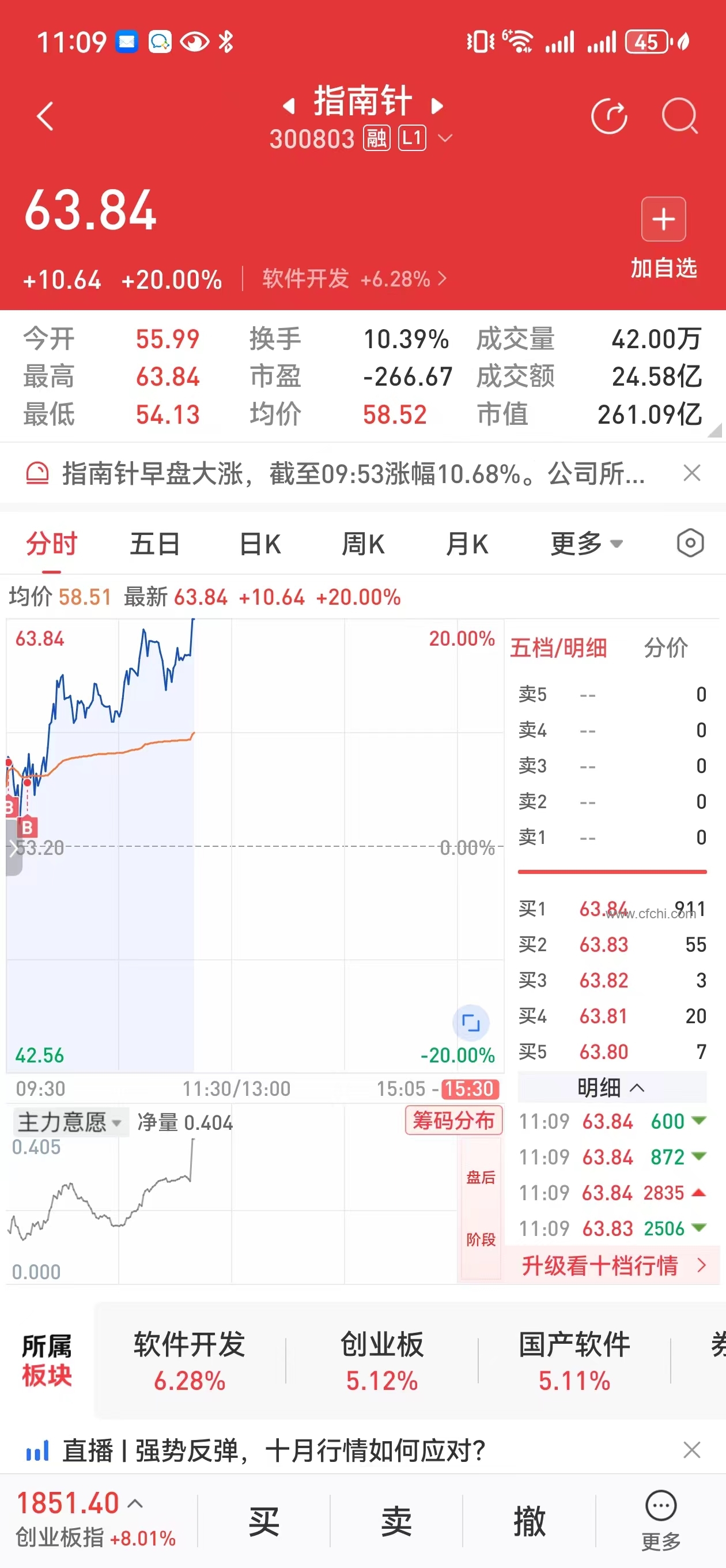Open the search magnifier icon

[679, 116]
